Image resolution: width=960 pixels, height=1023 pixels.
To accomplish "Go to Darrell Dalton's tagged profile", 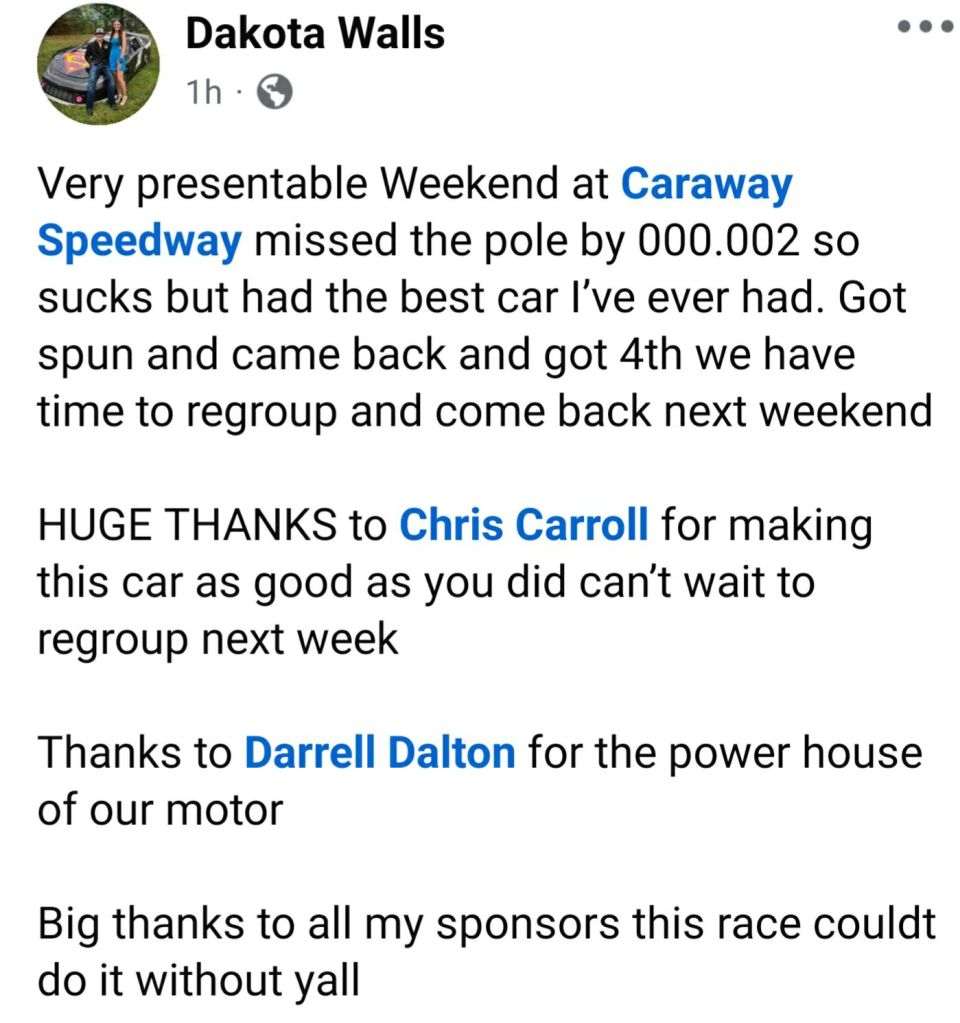I will click(380, 752).
